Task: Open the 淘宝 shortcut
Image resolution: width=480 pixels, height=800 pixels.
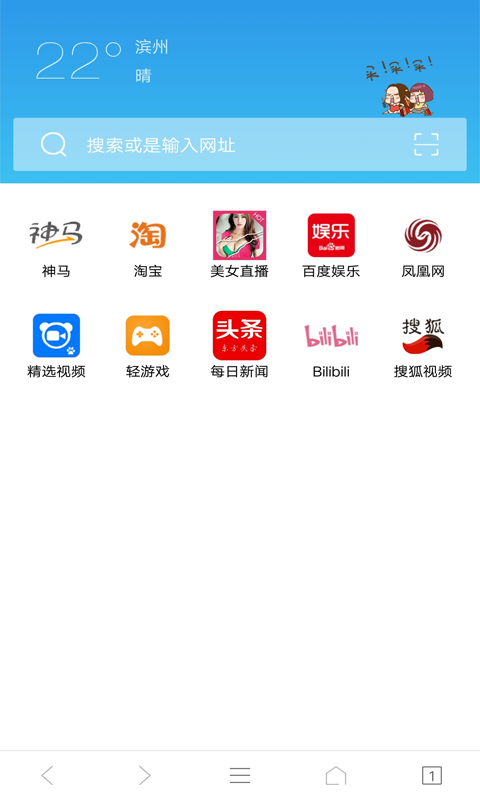Action: point(147,245)
